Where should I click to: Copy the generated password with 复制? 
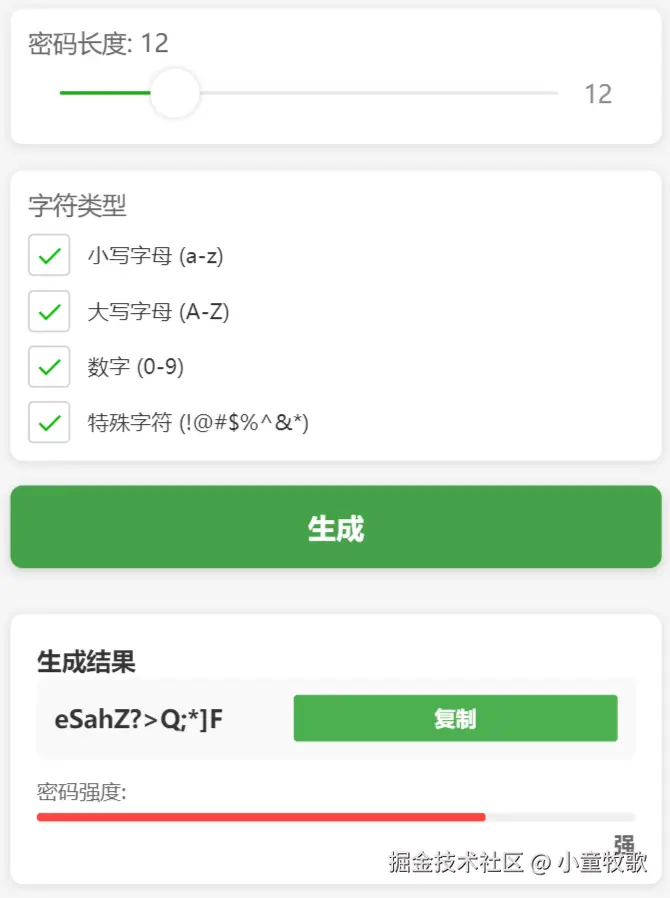pyautogui.click(x=455, y=718)
